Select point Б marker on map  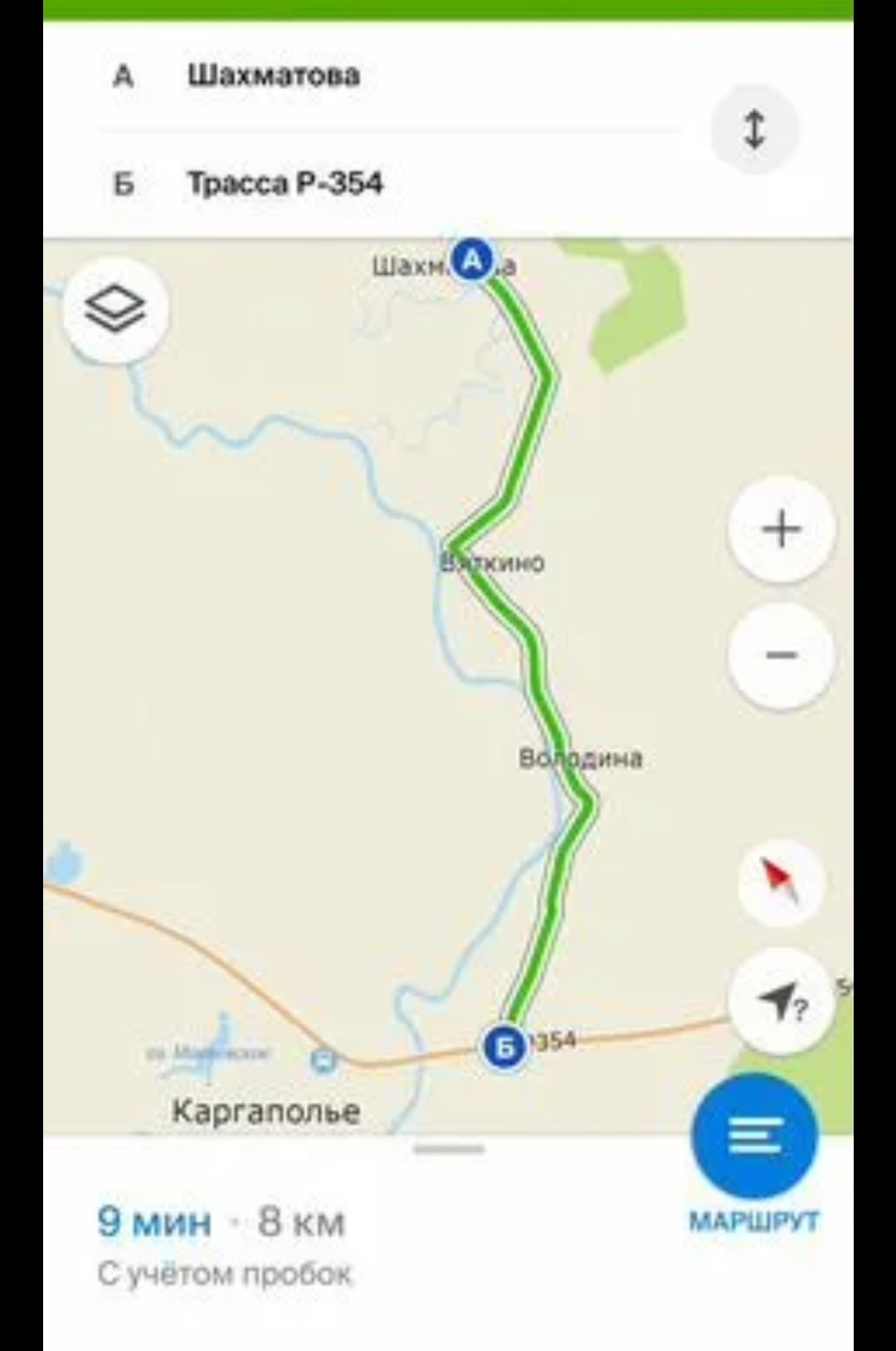pyautogui.click(x=504, y=1048)
